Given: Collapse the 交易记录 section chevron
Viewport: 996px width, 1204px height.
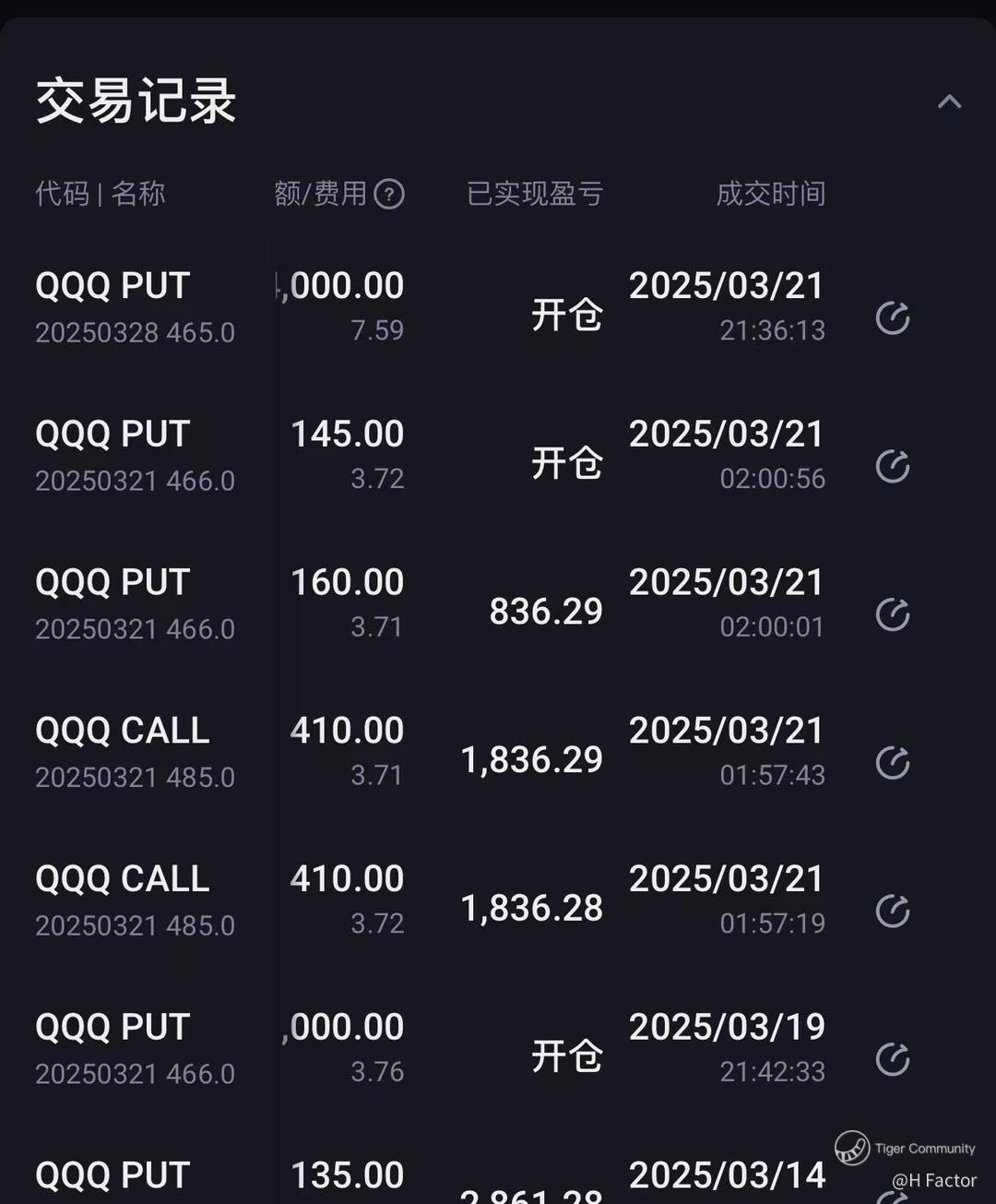Looking at the screenshot, I should pyautogui.click(x=949, y=102).
